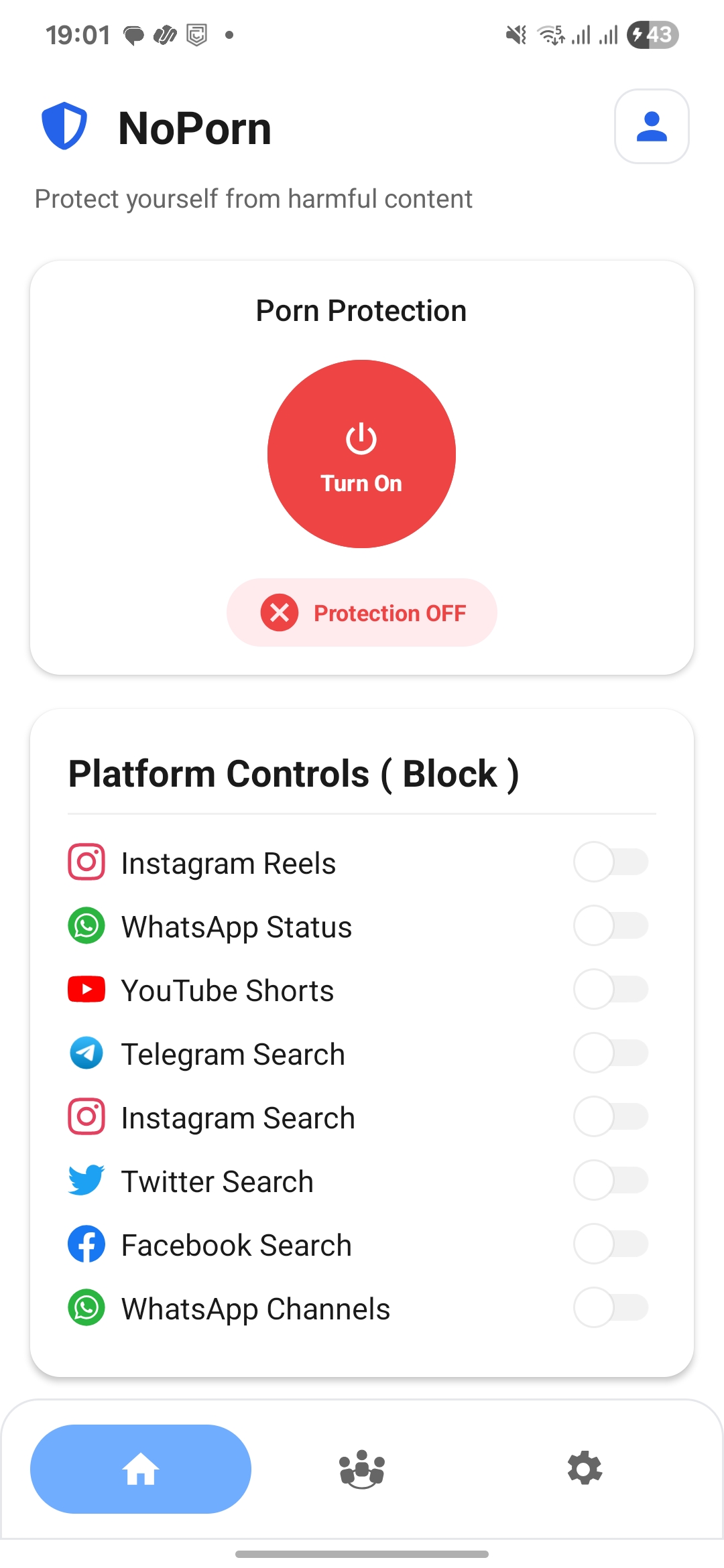Open the Settings gear in bottom bar

click(x=584, y=1468)
